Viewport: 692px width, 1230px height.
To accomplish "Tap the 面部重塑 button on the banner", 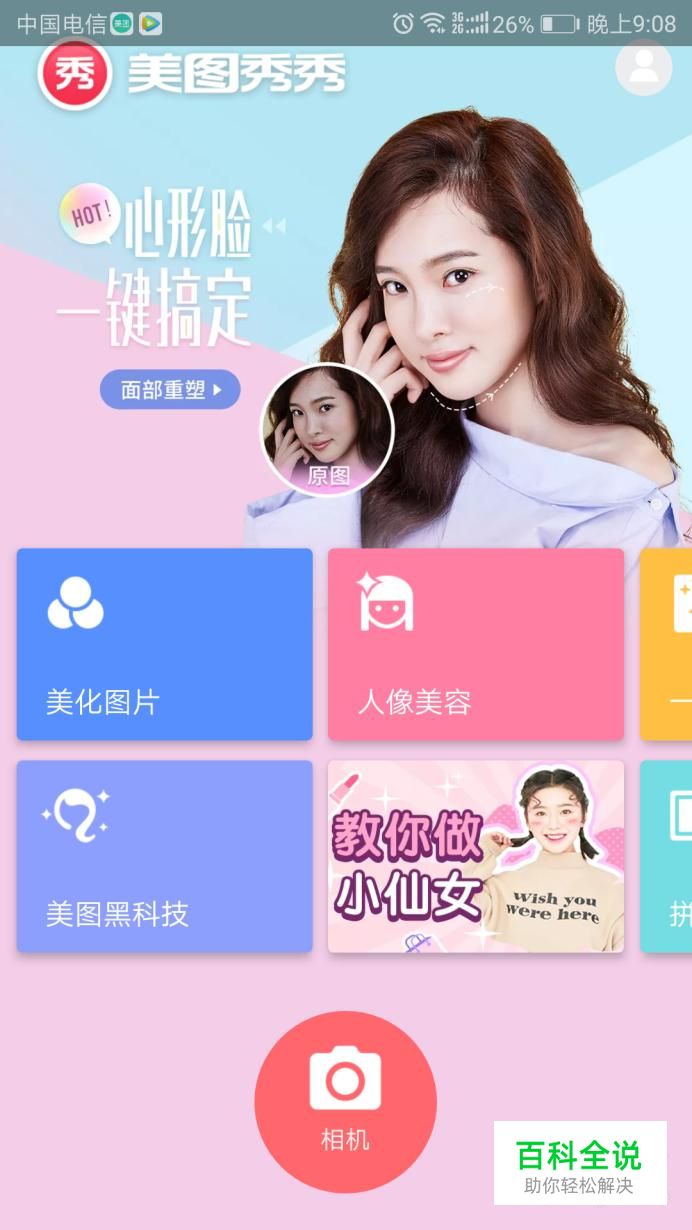I will click(x=170, y=390).
